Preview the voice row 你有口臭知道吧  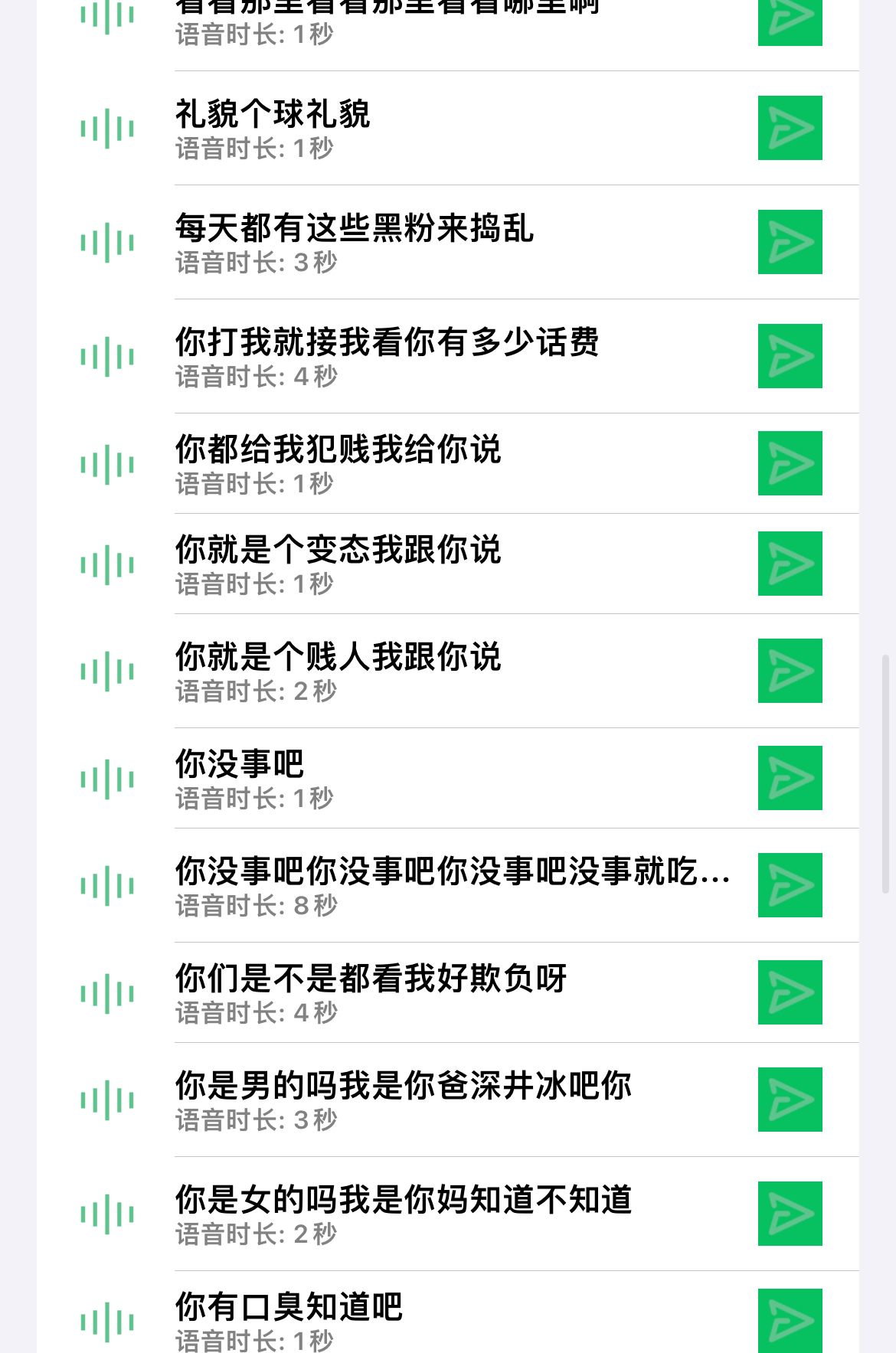point(107,1322)
